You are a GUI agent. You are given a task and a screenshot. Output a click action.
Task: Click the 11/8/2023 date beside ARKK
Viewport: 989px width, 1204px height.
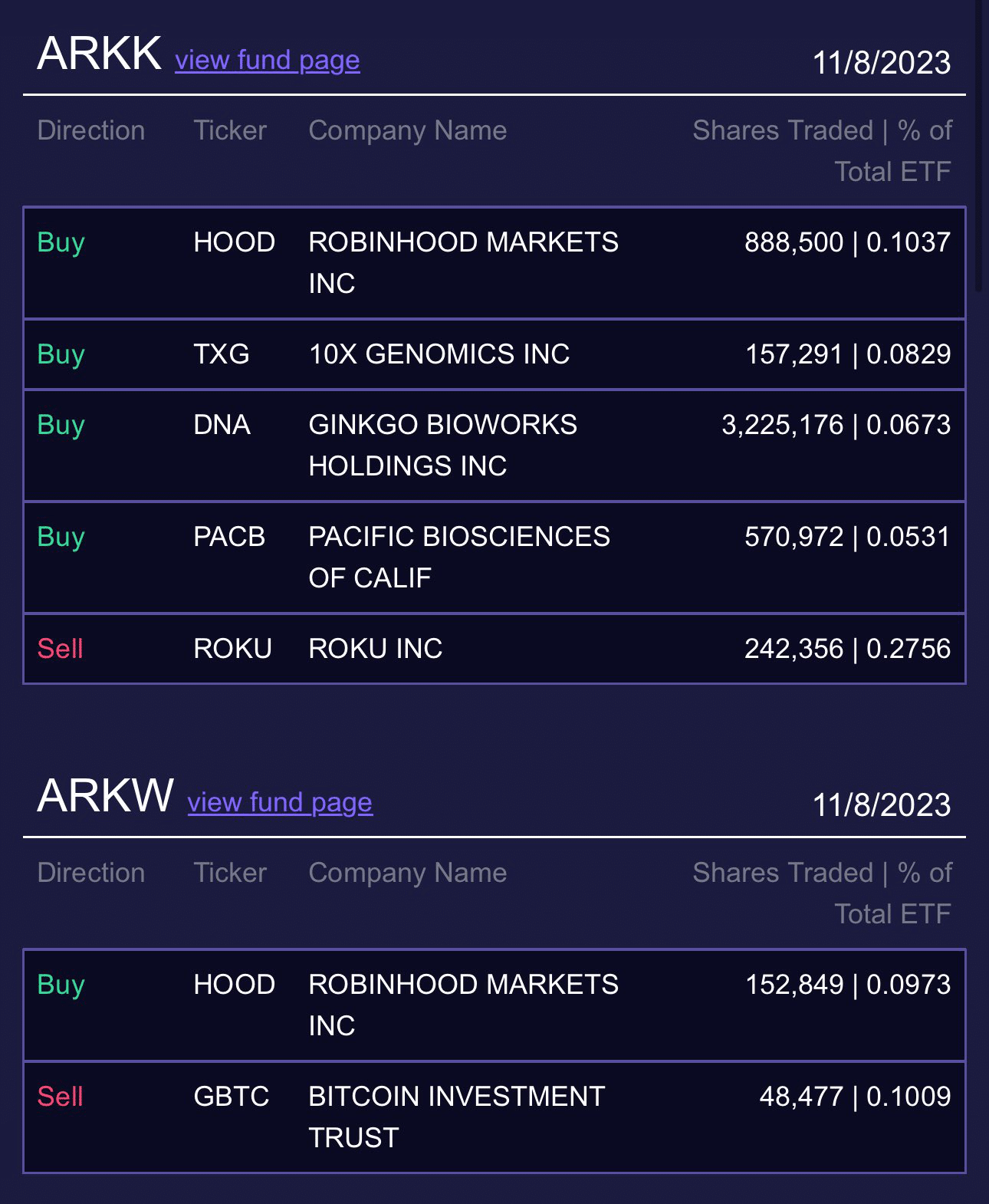coord(880,63)
